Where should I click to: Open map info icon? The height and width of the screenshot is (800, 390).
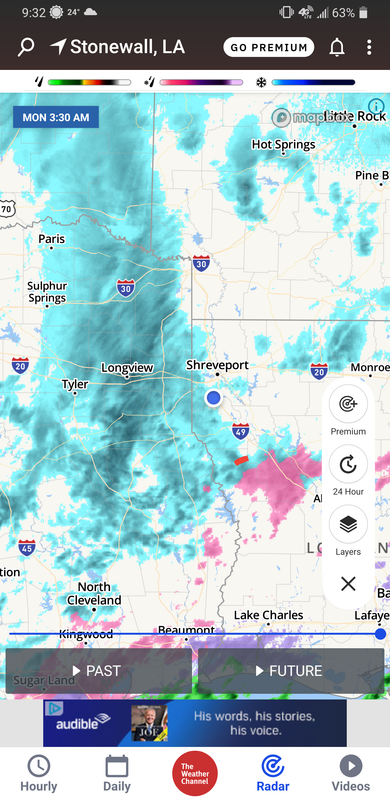(x=376, y=106)
